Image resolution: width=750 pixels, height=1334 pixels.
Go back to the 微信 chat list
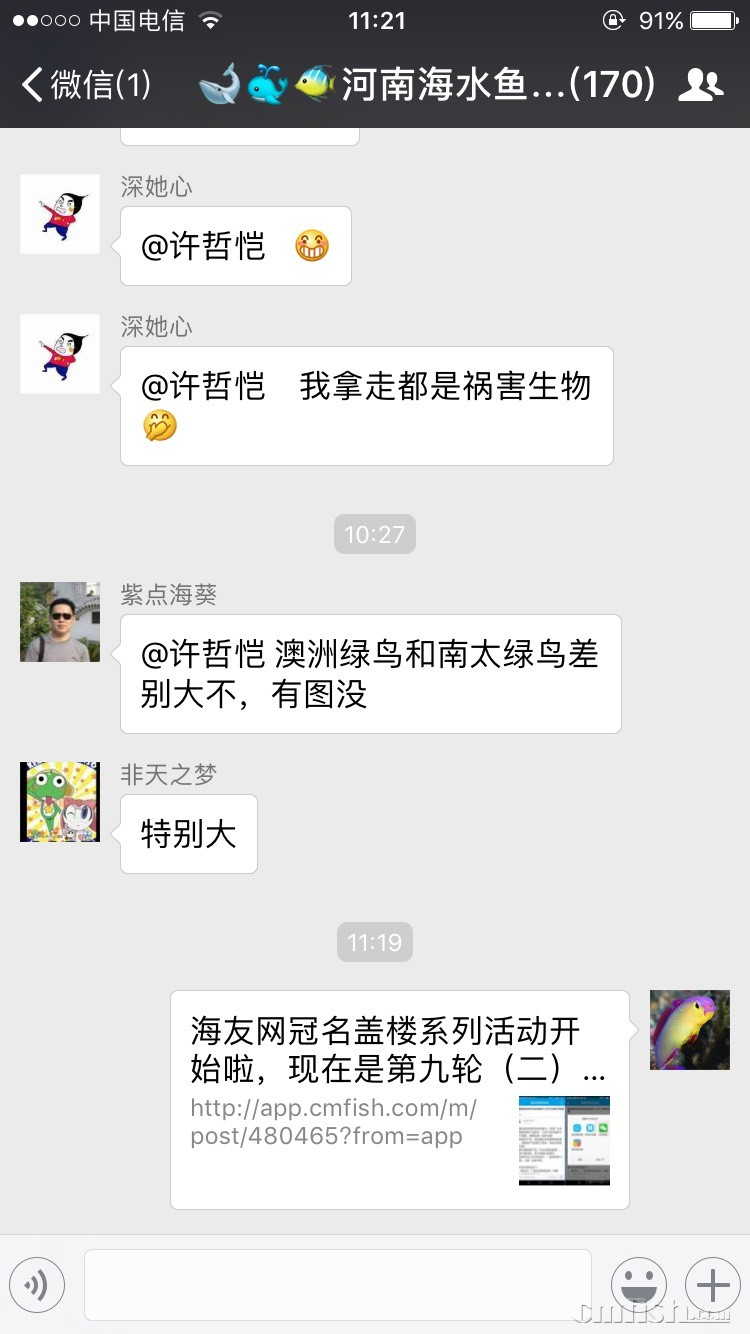point(86,85)
